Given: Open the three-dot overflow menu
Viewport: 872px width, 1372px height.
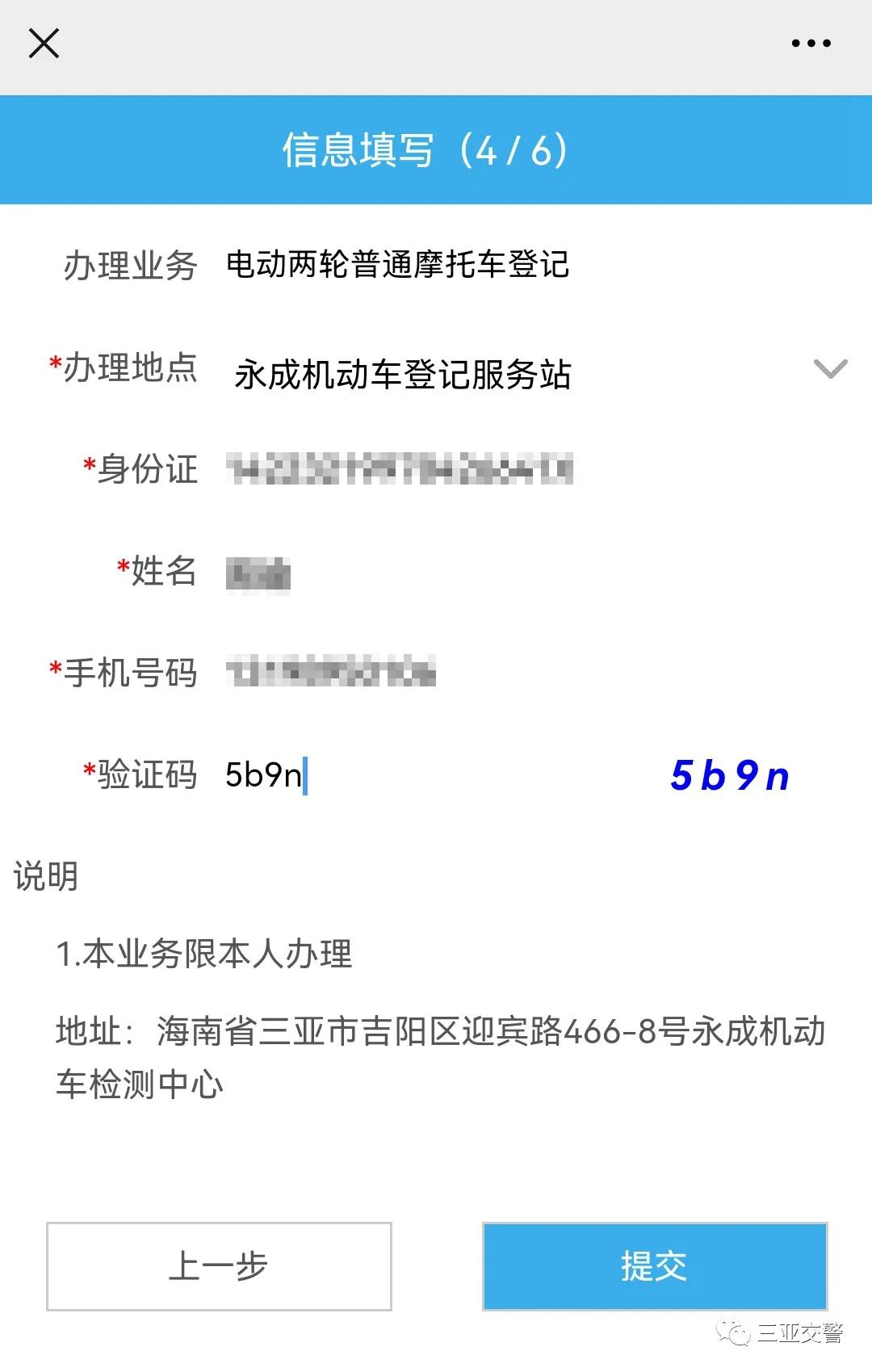Looking at the screenshot, I should click(x=811, y=44).
